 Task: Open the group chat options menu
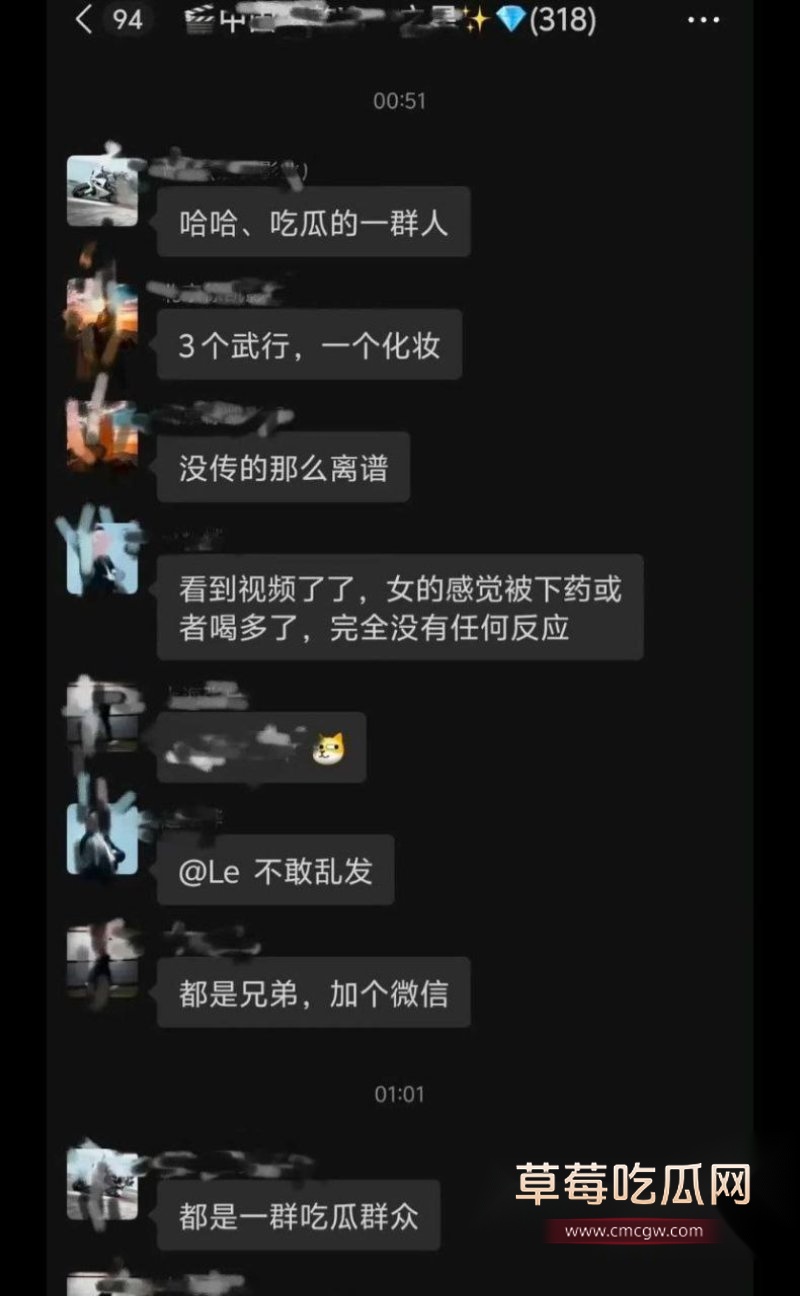[x=703, y=20]
